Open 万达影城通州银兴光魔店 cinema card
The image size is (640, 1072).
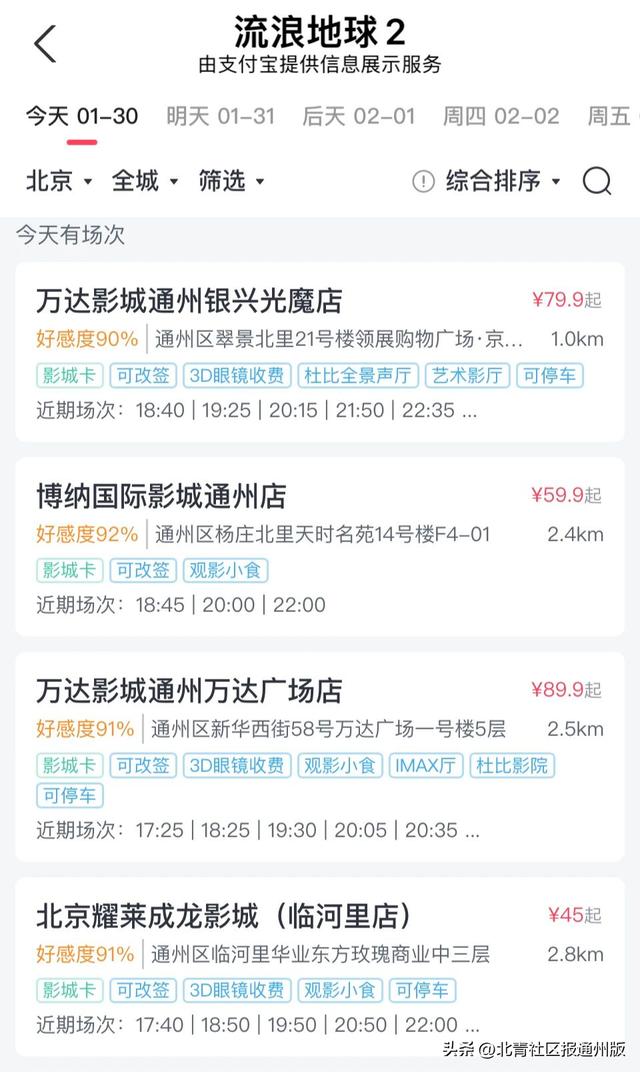point(320,352)
